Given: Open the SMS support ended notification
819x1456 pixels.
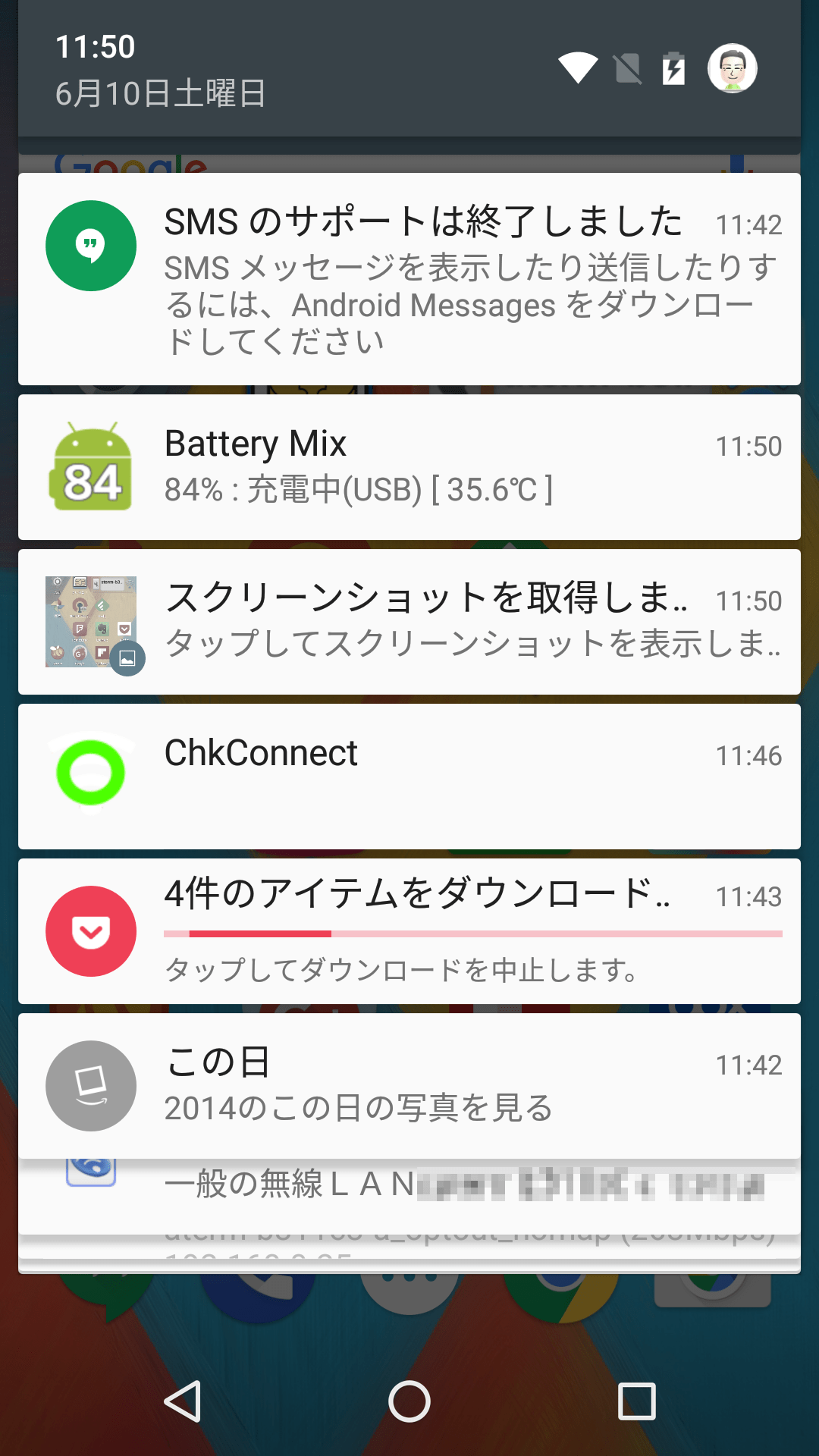Looking at the screenshot, I should click(x=409, y=278).
